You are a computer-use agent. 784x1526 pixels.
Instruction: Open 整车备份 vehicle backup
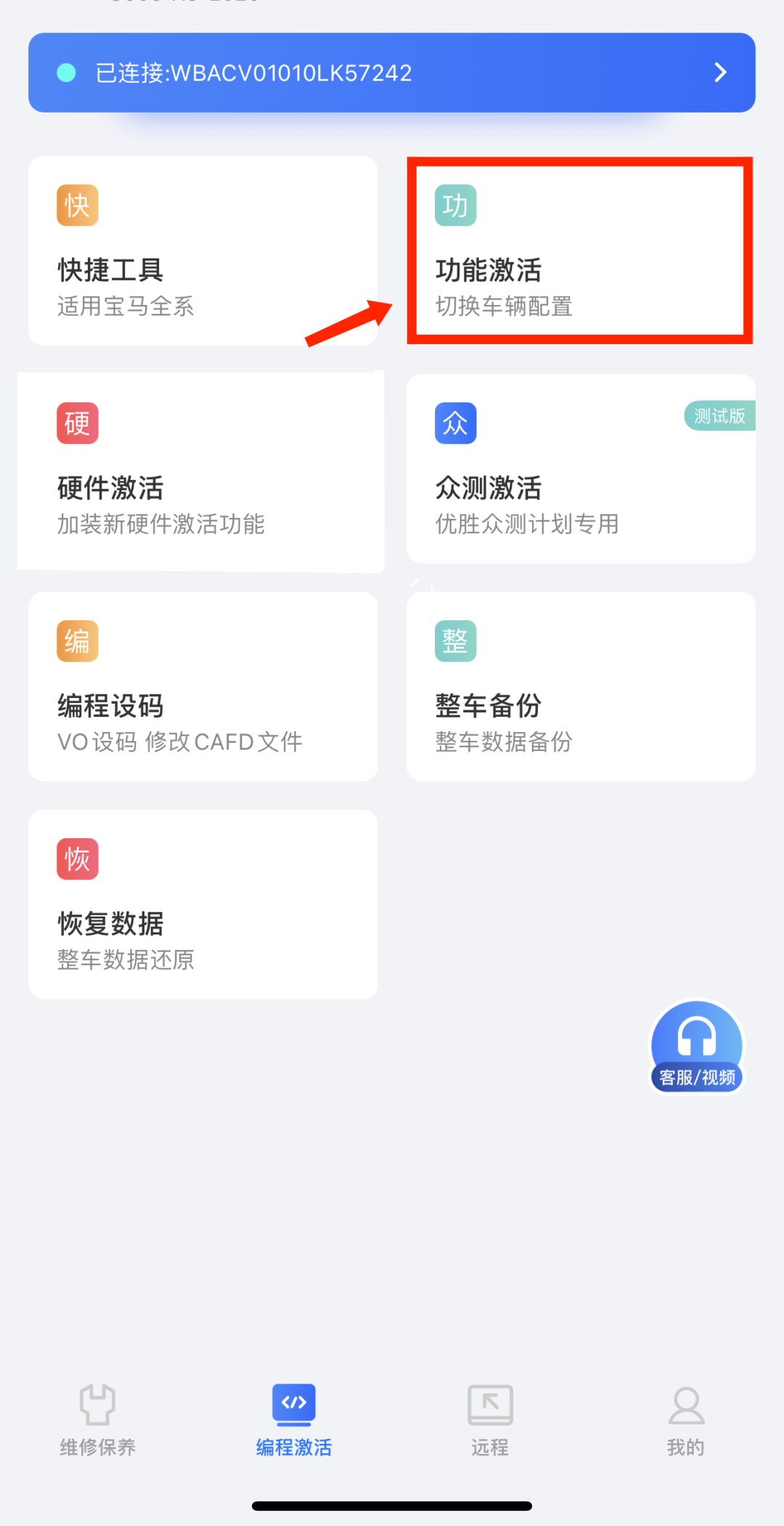(x=580, y=686)
